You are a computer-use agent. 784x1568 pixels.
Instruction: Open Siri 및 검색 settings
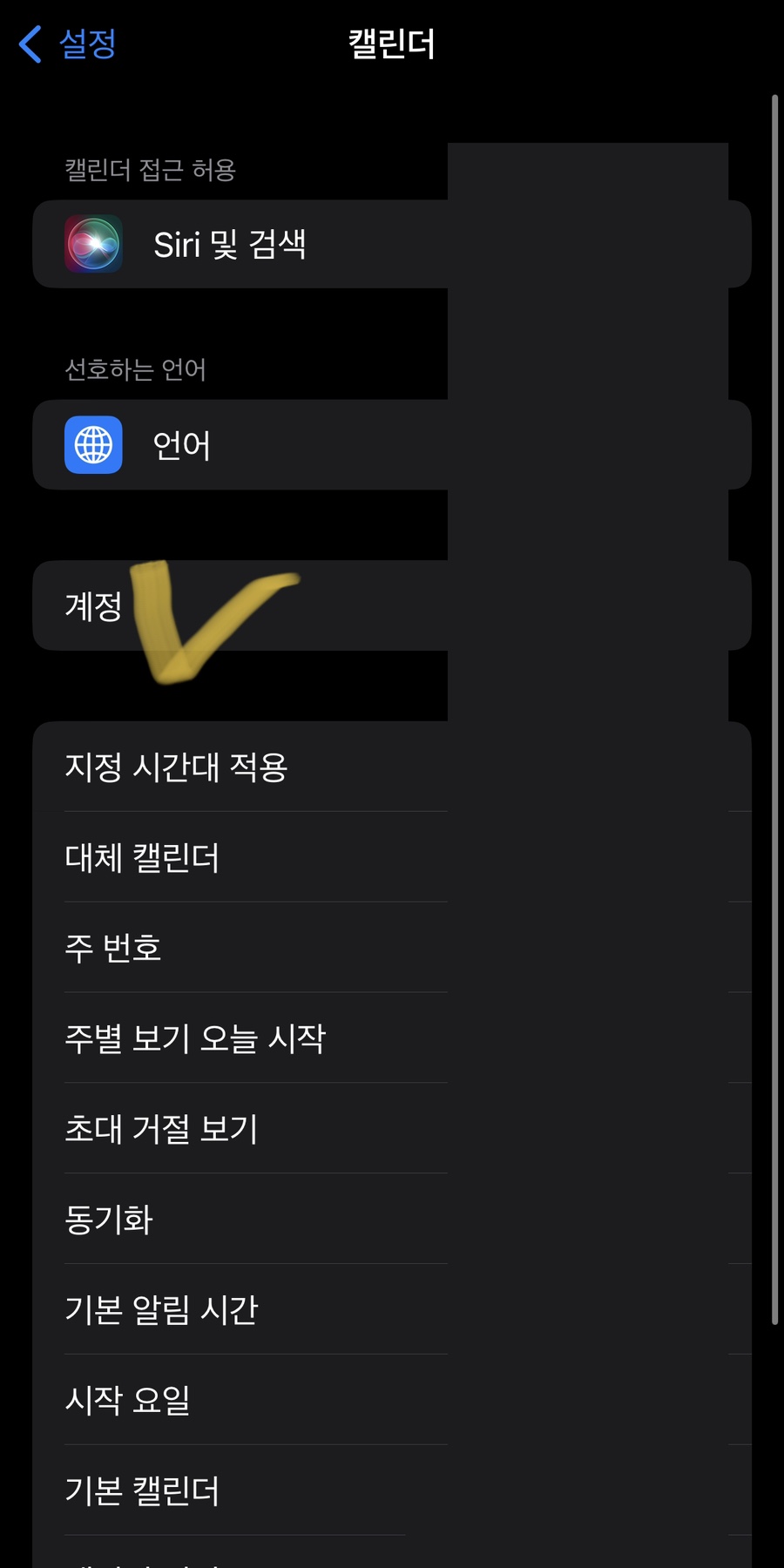(392, 244)
